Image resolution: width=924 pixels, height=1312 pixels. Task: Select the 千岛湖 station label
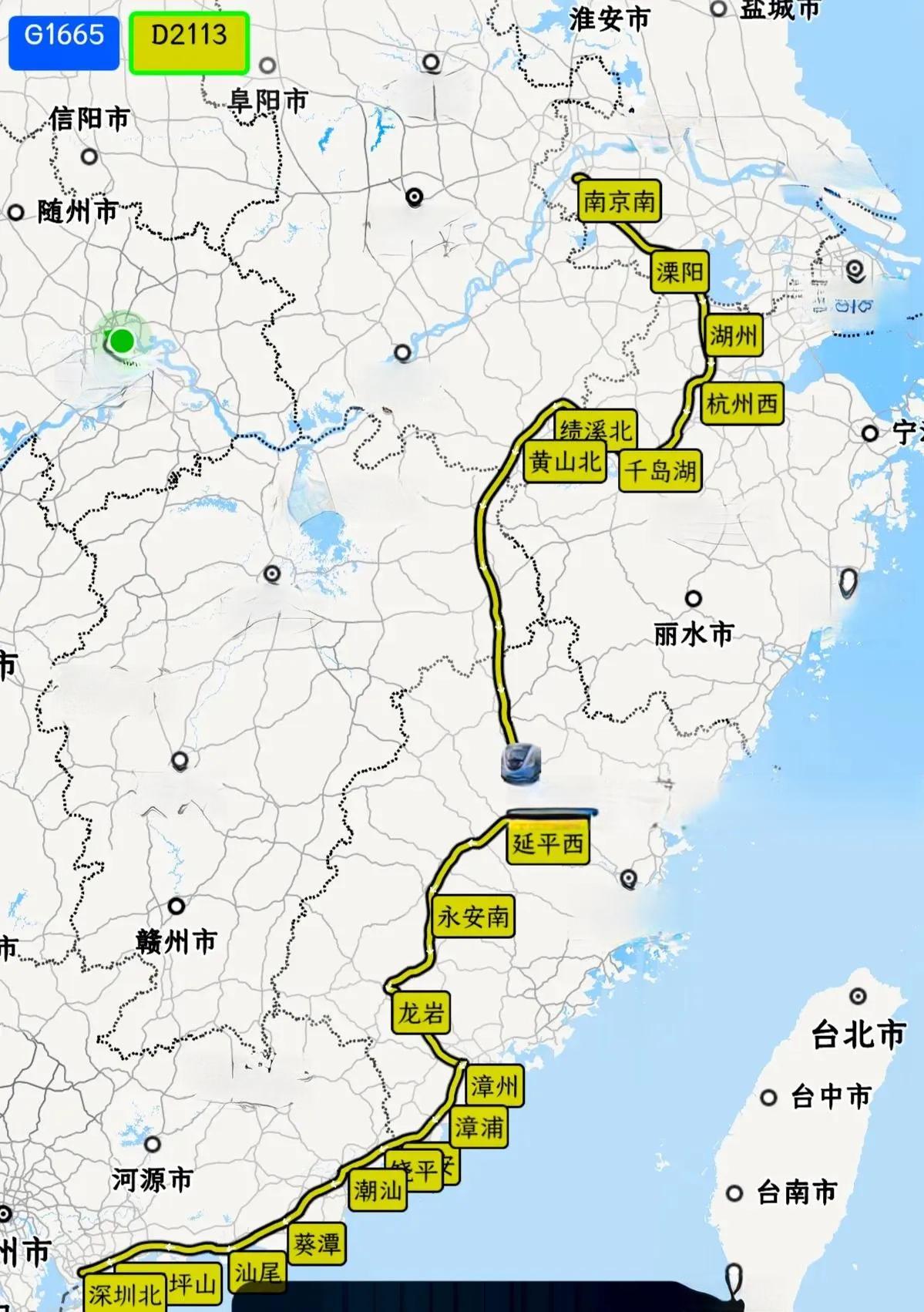click(x=661, y=470)
